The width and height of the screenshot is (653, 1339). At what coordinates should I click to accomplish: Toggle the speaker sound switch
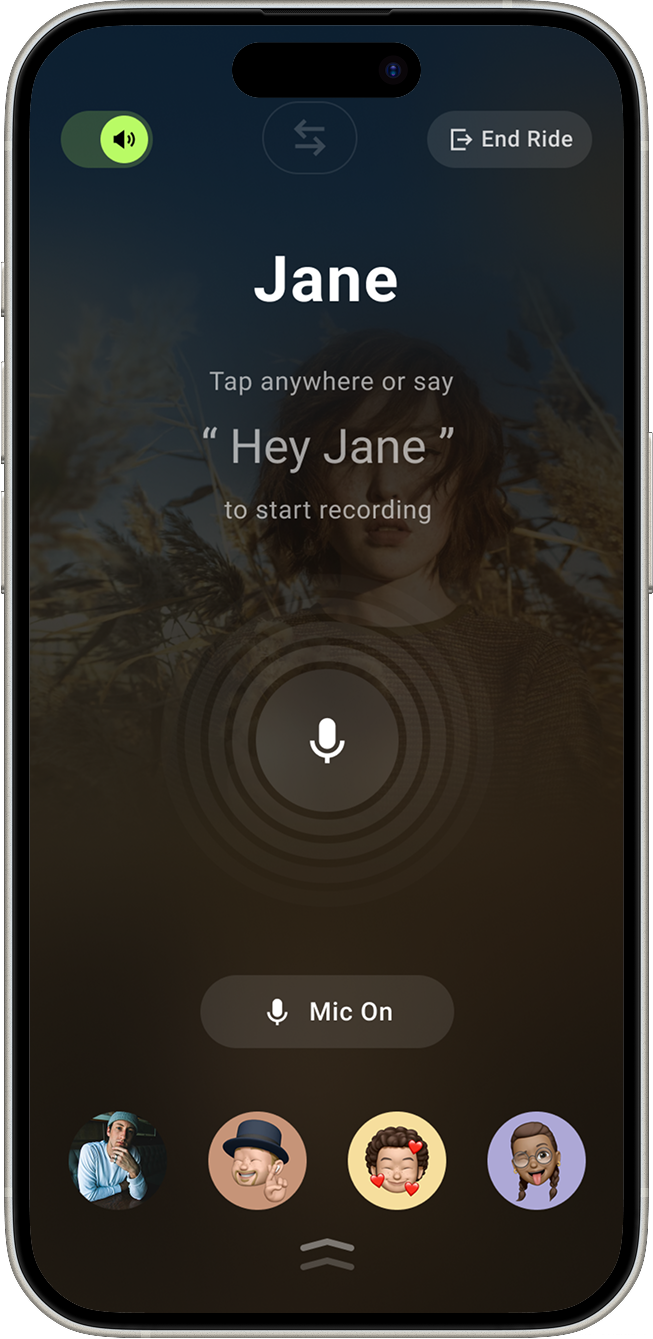point(107,139)
